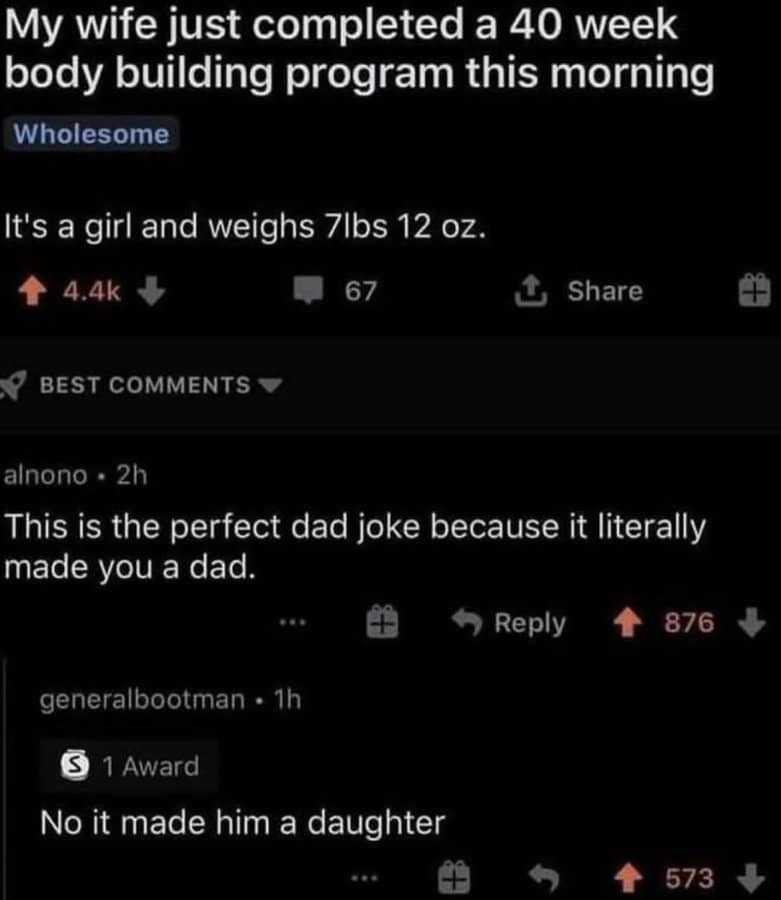Viewport: 781px width, 900px height.
Task: Downvote generalbootman's comment
Action: pos(752,878)
